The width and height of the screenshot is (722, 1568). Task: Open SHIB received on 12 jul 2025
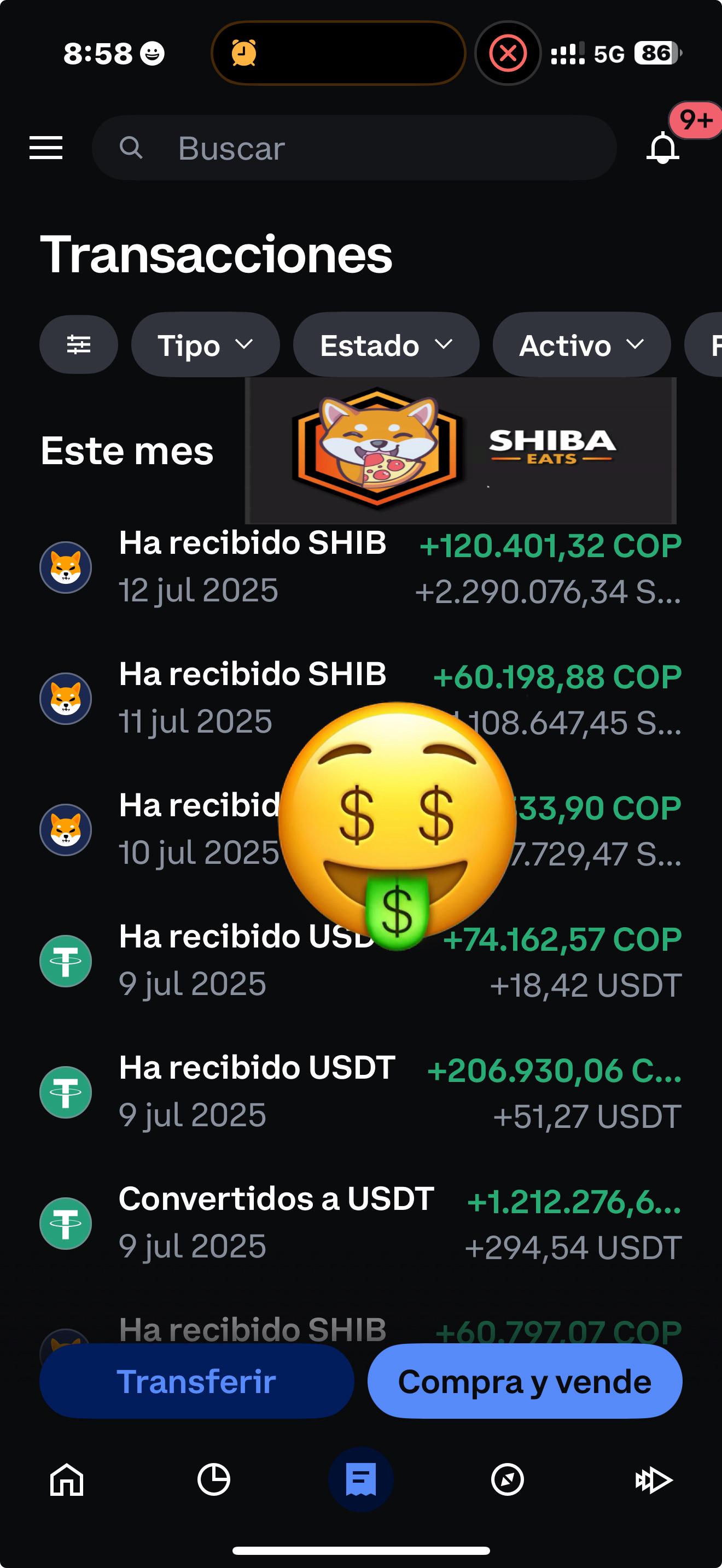pos(359,567)
